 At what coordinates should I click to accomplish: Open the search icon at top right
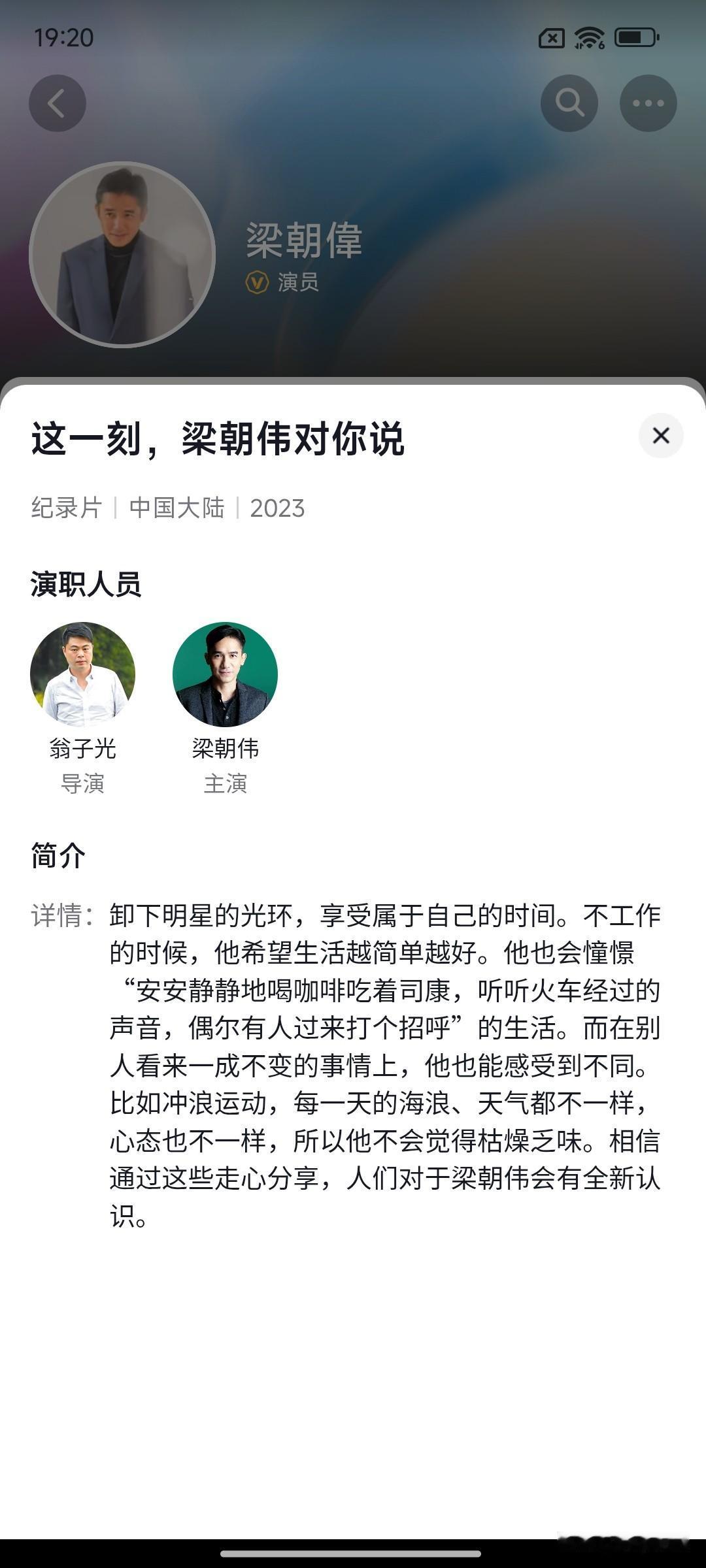click(x=570, y=103)
